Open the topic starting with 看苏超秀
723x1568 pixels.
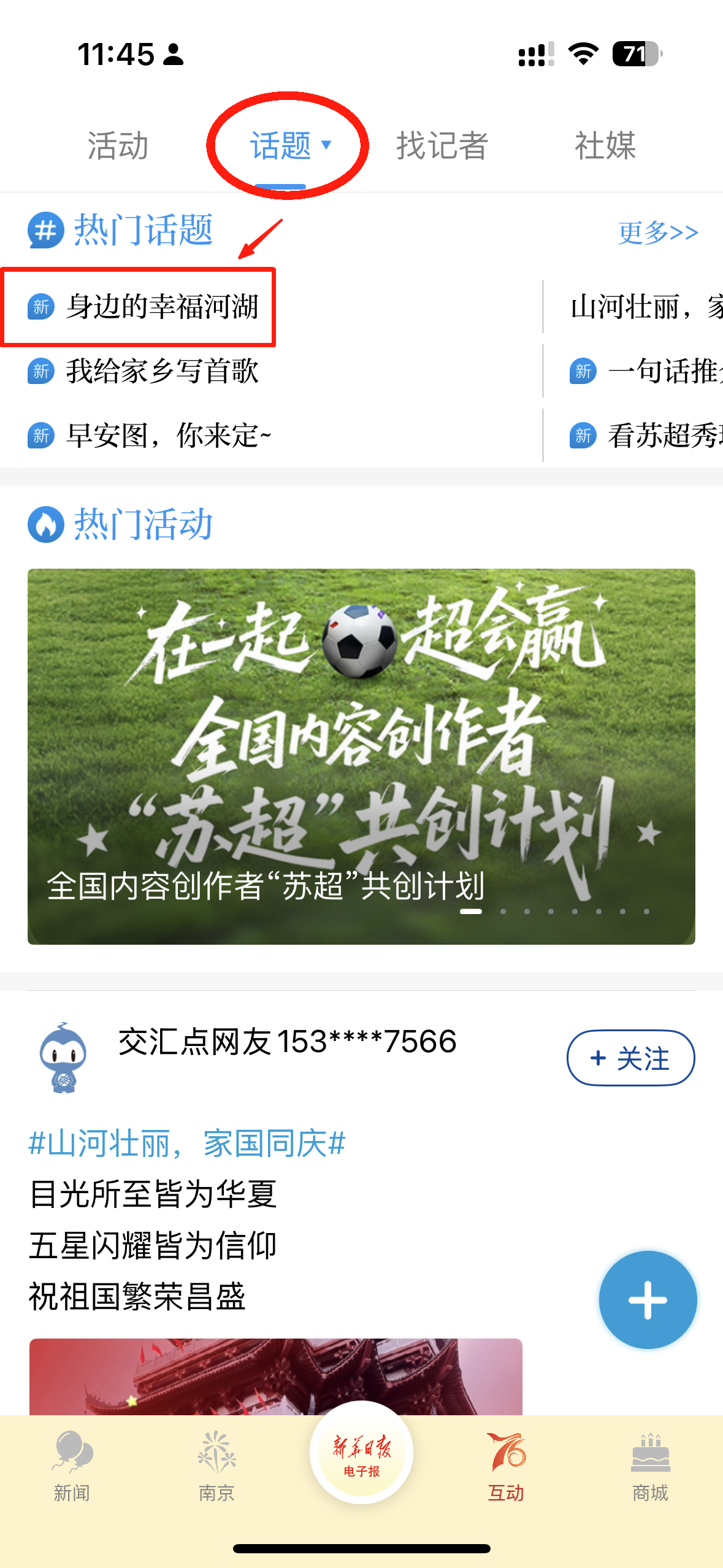click(662, 436)
